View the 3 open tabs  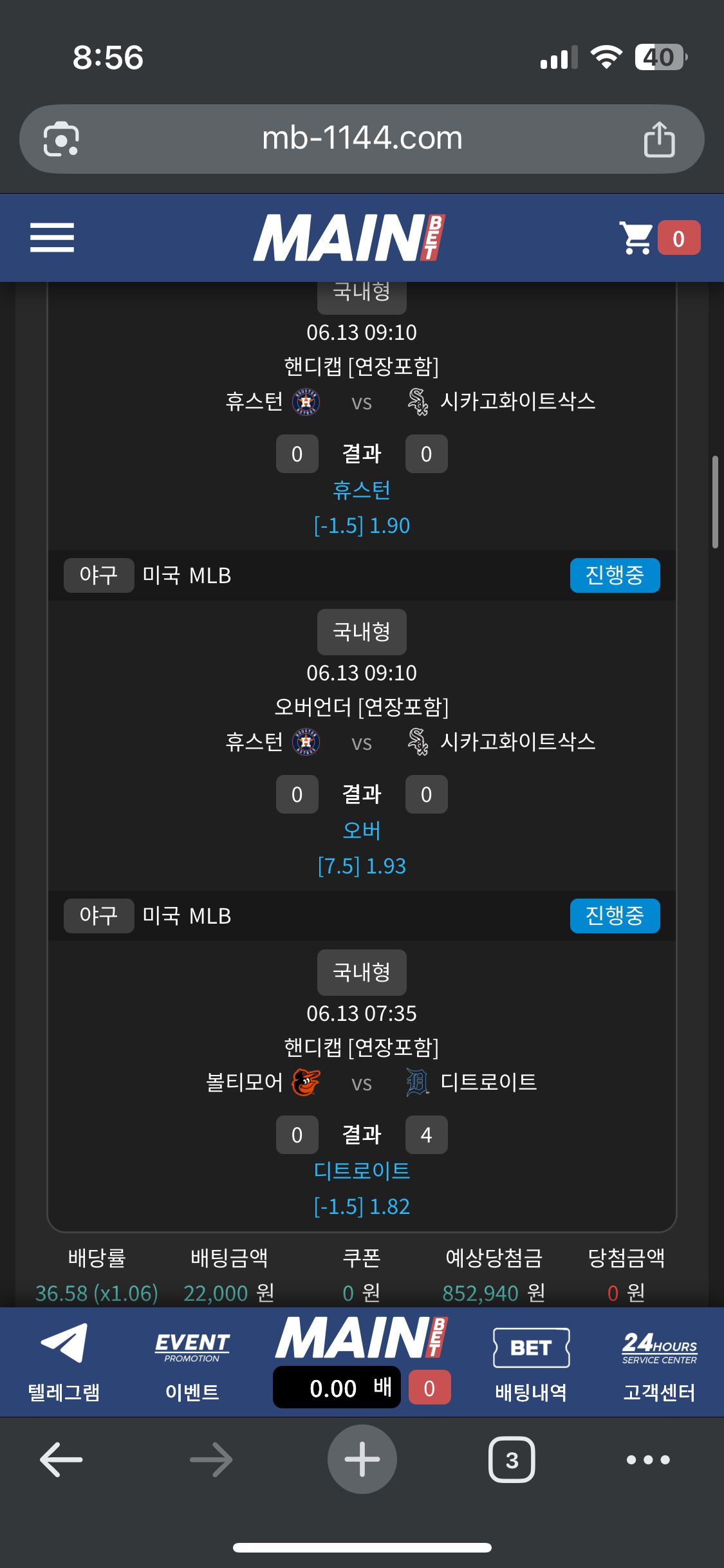click(x=512, y=1459)
